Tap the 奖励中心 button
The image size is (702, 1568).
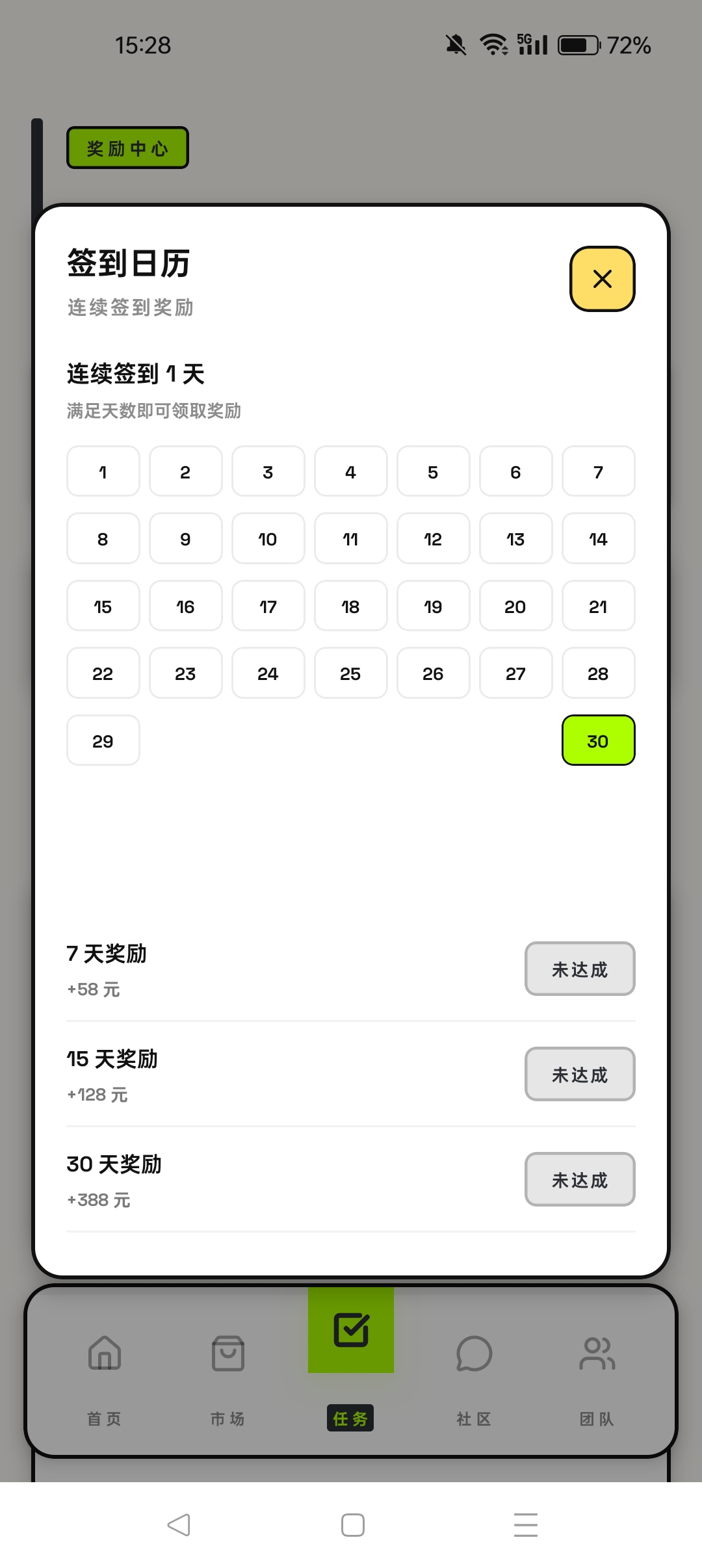click(x=127, y=148)
